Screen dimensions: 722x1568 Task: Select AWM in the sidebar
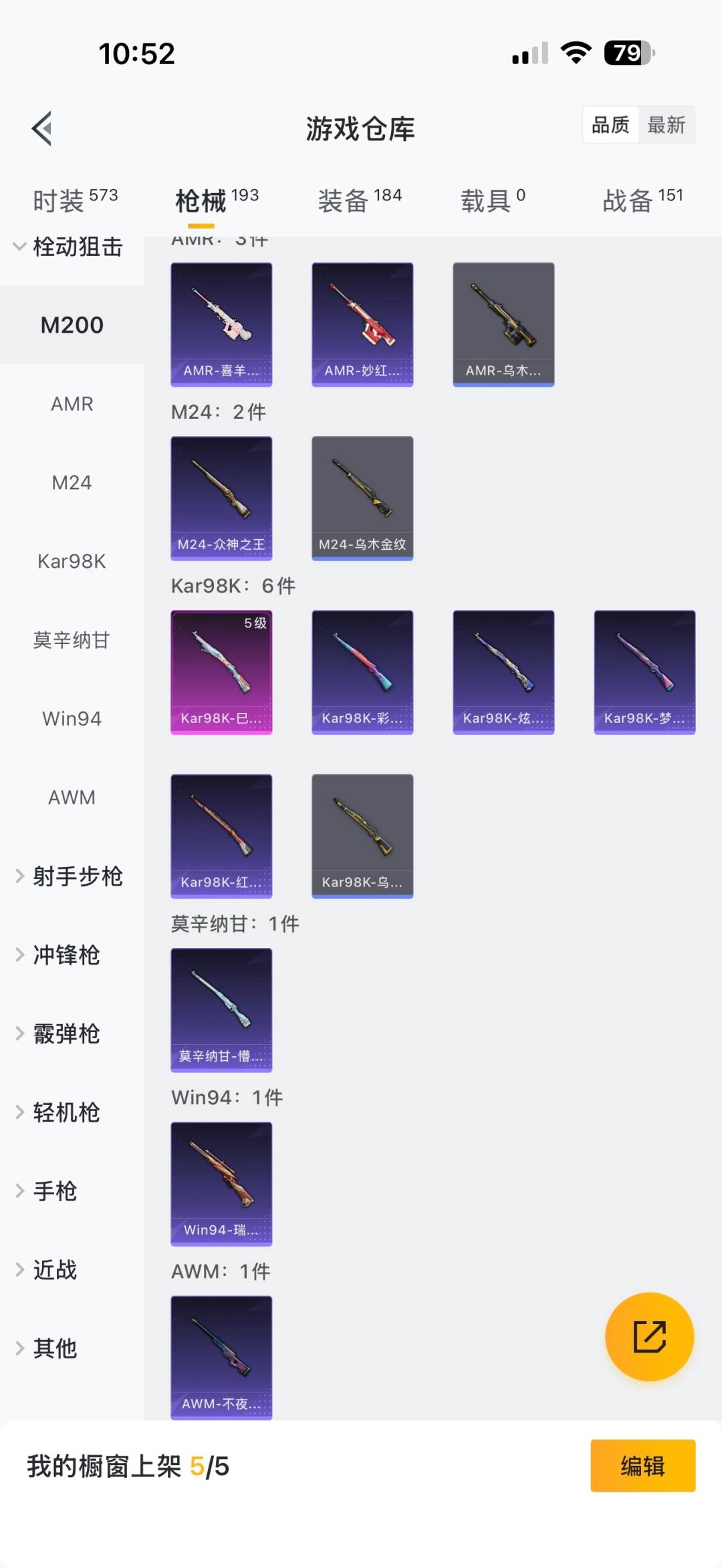point(72,797)
